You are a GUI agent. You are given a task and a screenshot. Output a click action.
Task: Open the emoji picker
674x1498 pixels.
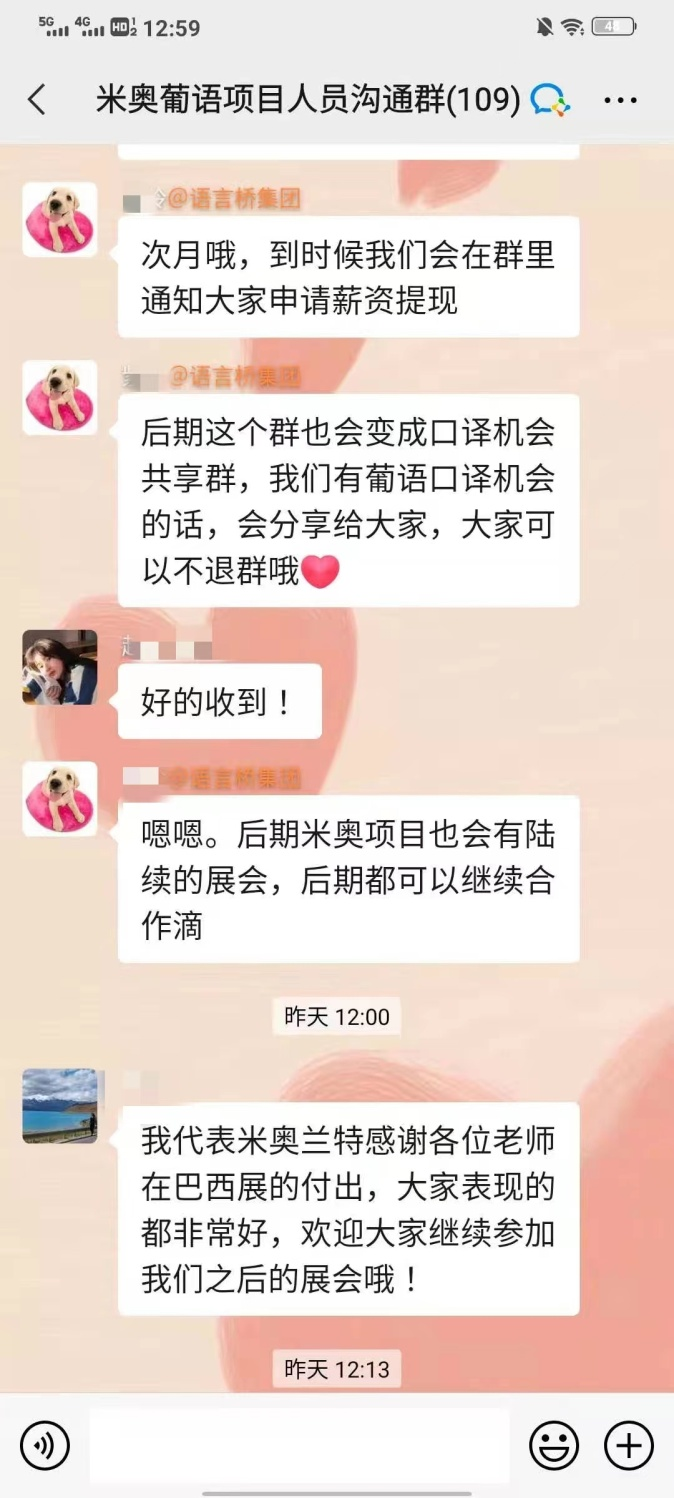[554, 1445]
